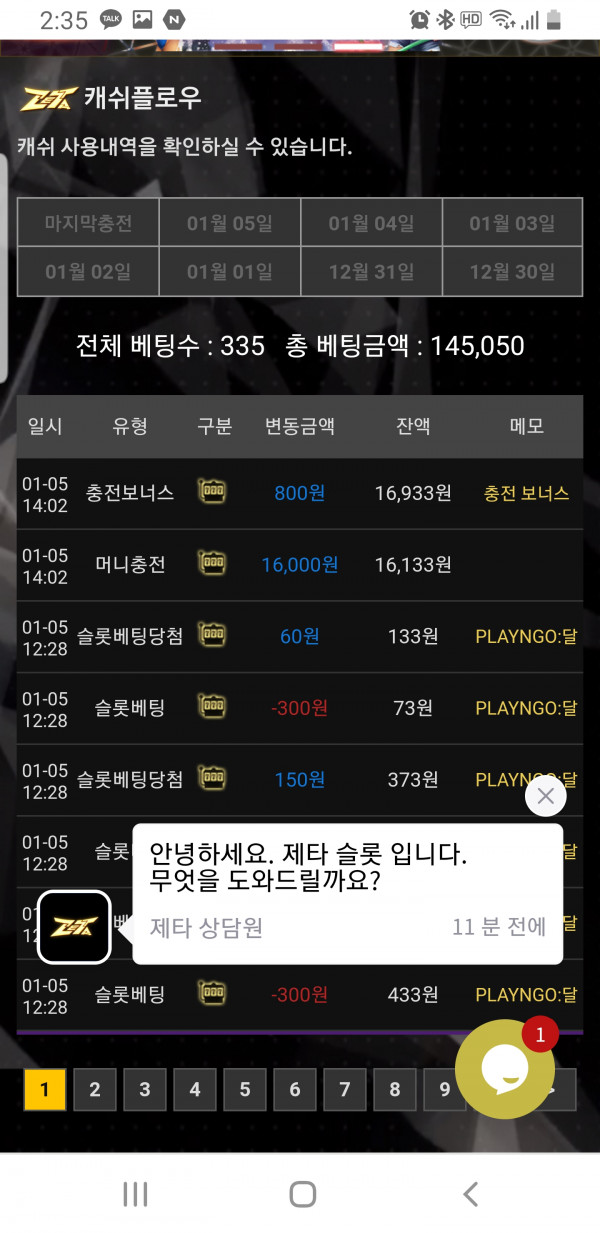The height and width of the screenshot is (1233, 600).
Task: Open the live chat support bubble
Action: pyautogui.click(x=505, y=1069)
